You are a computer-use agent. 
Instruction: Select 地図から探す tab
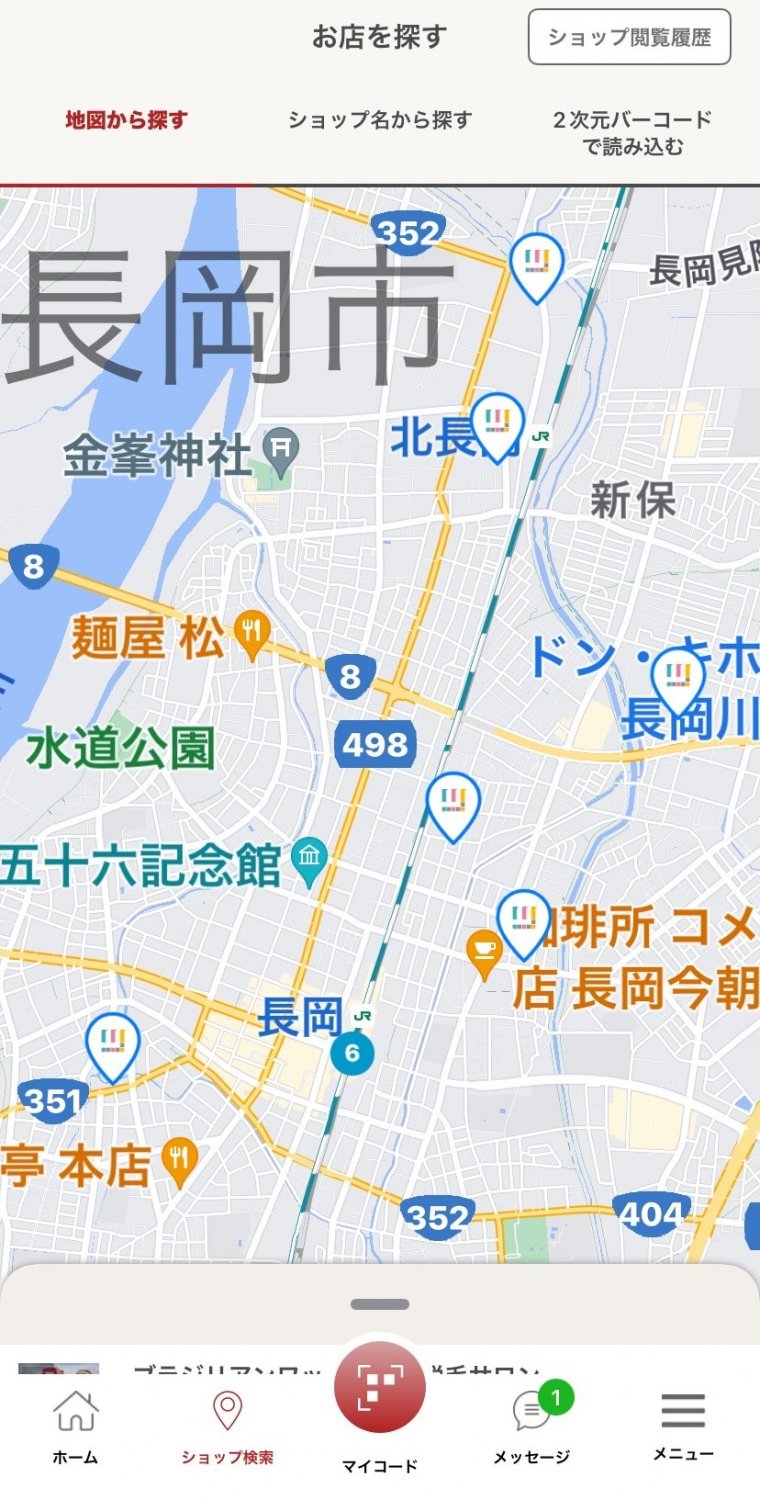tap(127, 120)
